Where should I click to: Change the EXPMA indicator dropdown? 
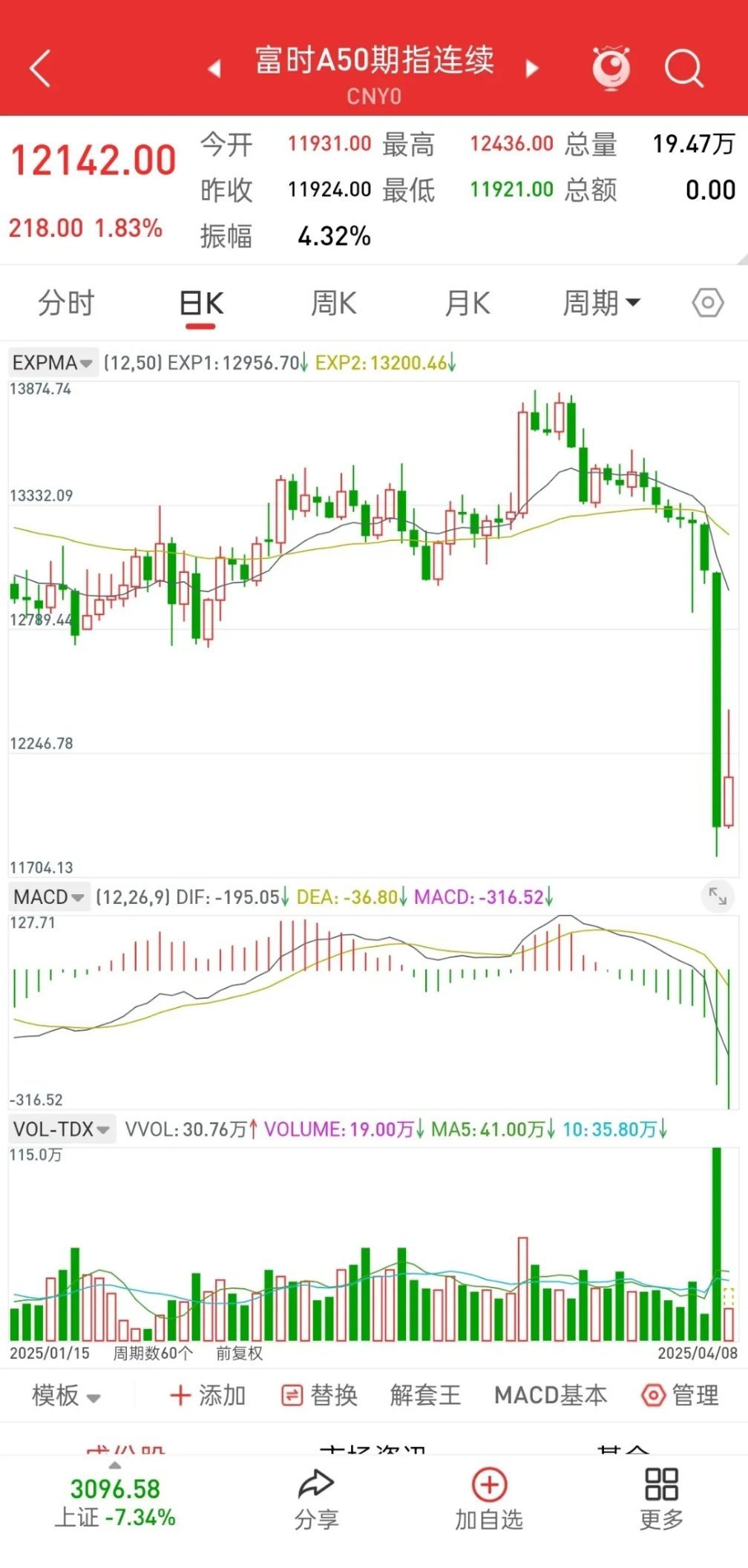coord(53,363)
